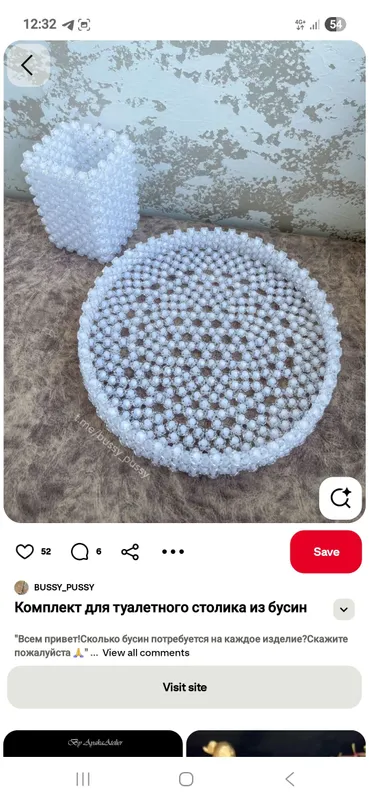
Task: Go to home screen via navigation bar
Action: [186, 779]
